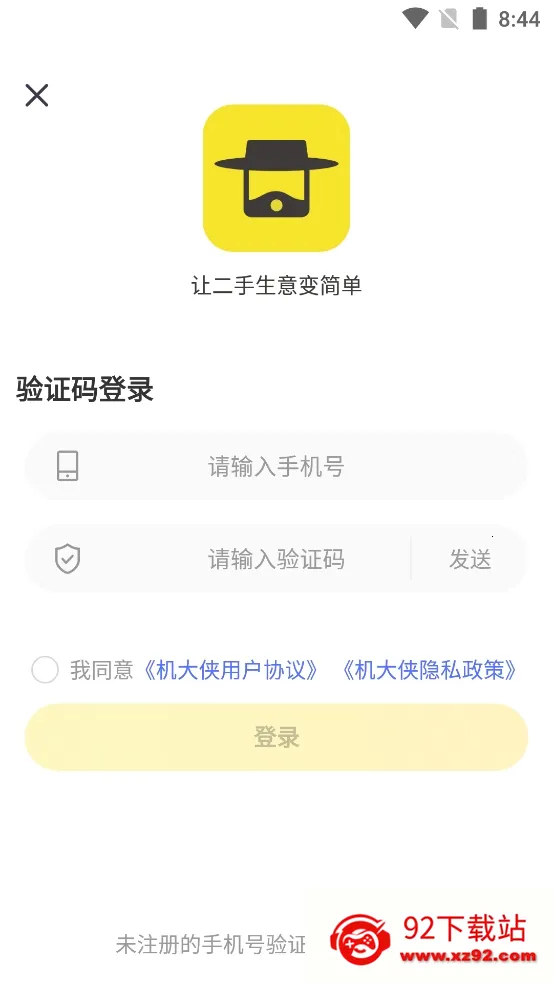This screenshot has height=983, width=553.
Task: Tap the phone number input field
Action: [x=276, y=466]
